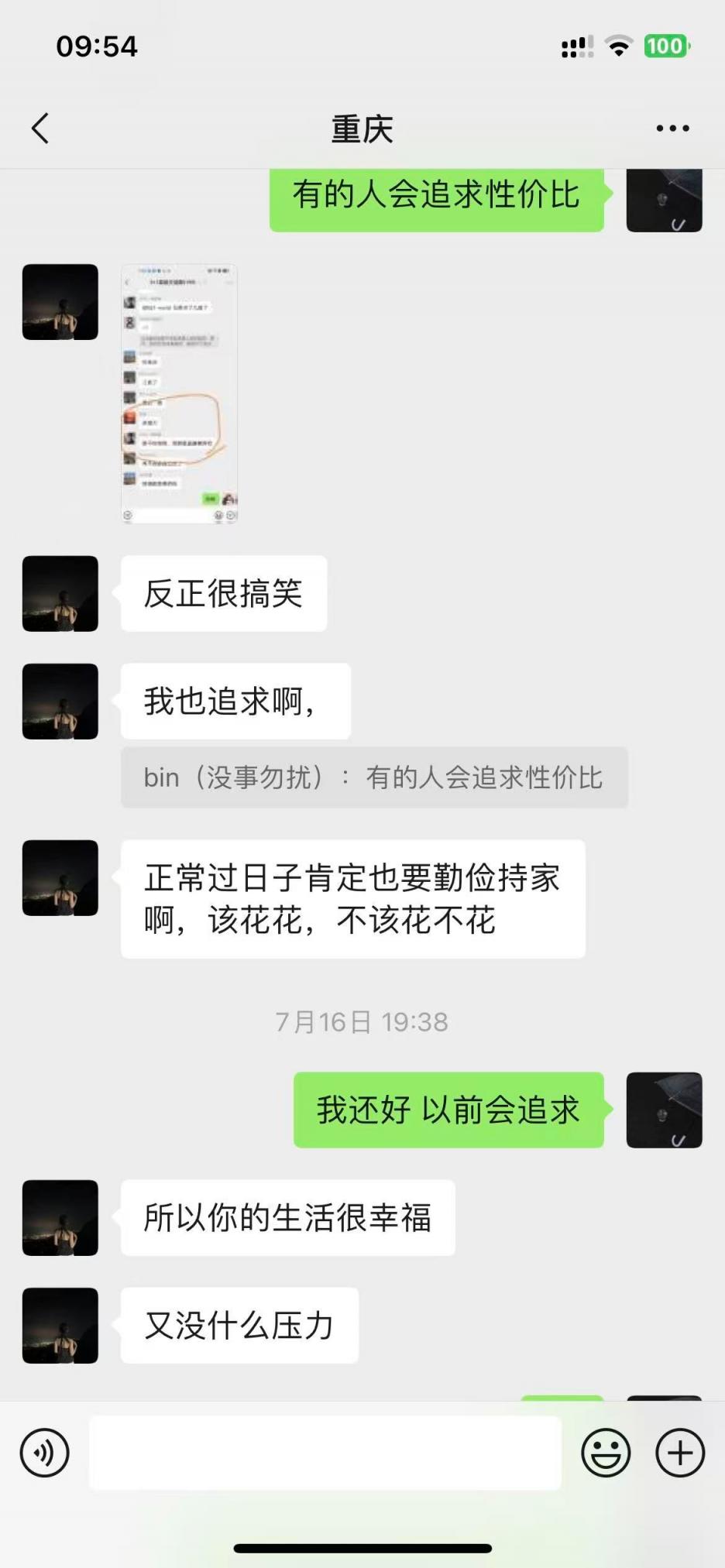Jump to quoted message from bin（没事勿扰）
The height and width of the screenshot is (1568, 725).
(x=374, y=777)
